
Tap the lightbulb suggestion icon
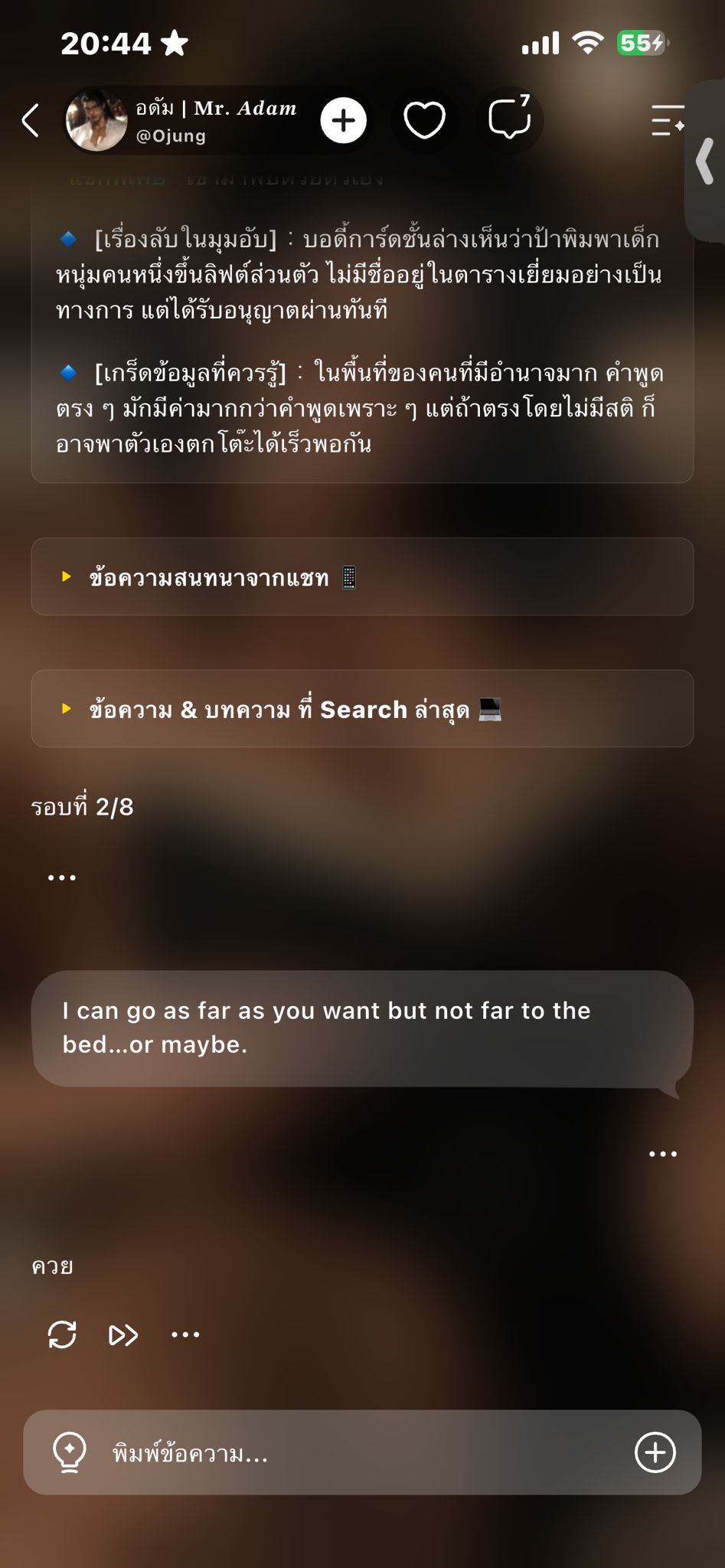coord(70,1452)
